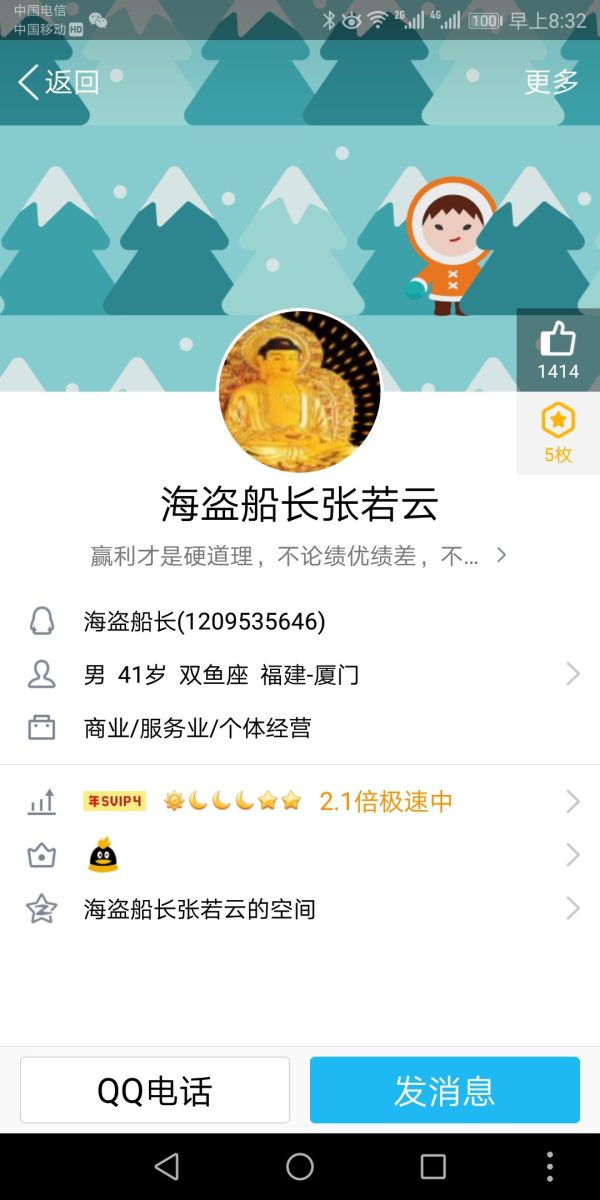Open the 男 41岁 双鱼座 details row

300,675
